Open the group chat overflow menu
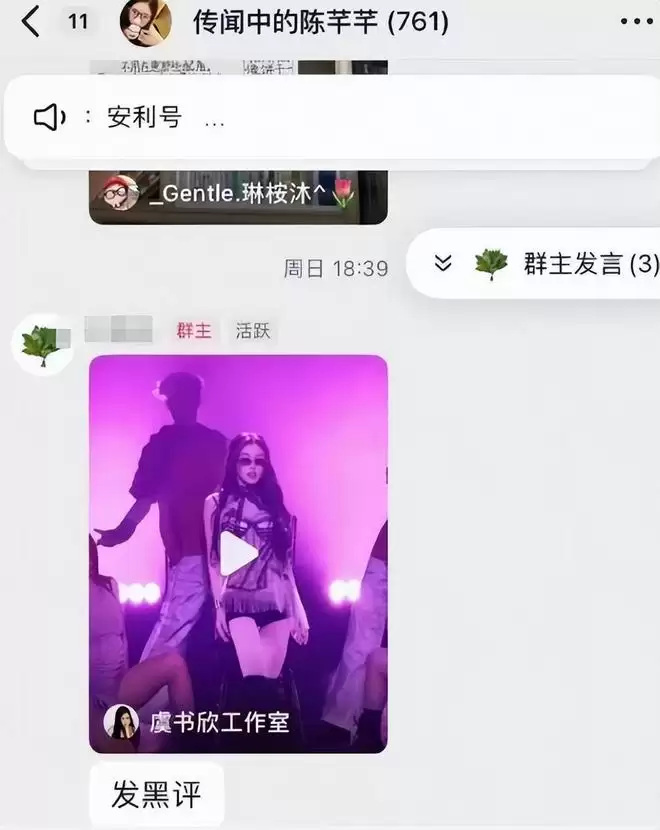 (x=636, y=21)
